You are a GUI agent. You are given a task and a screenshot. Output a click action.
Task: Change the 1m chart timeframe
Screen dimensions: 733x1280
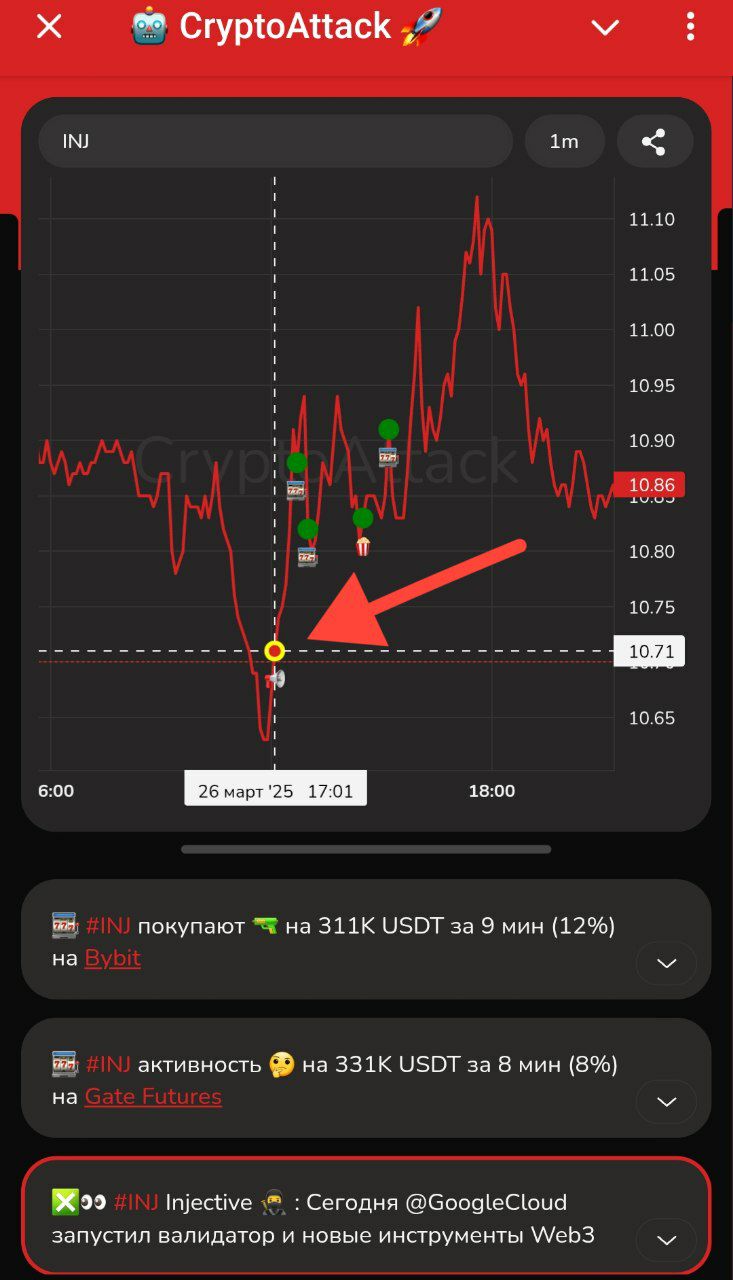(564, 141)
